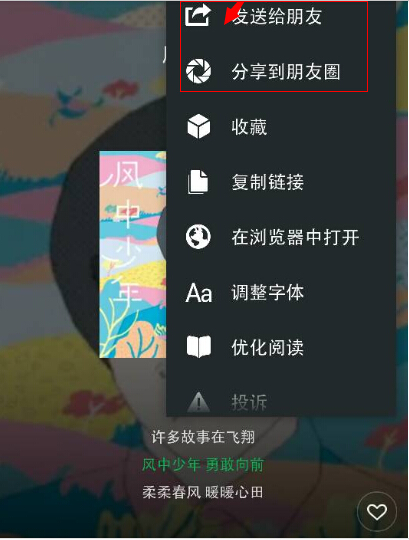Screen dimensions: 409x540
Task: Like the song with the heart icon
Action: pos(377,511)
